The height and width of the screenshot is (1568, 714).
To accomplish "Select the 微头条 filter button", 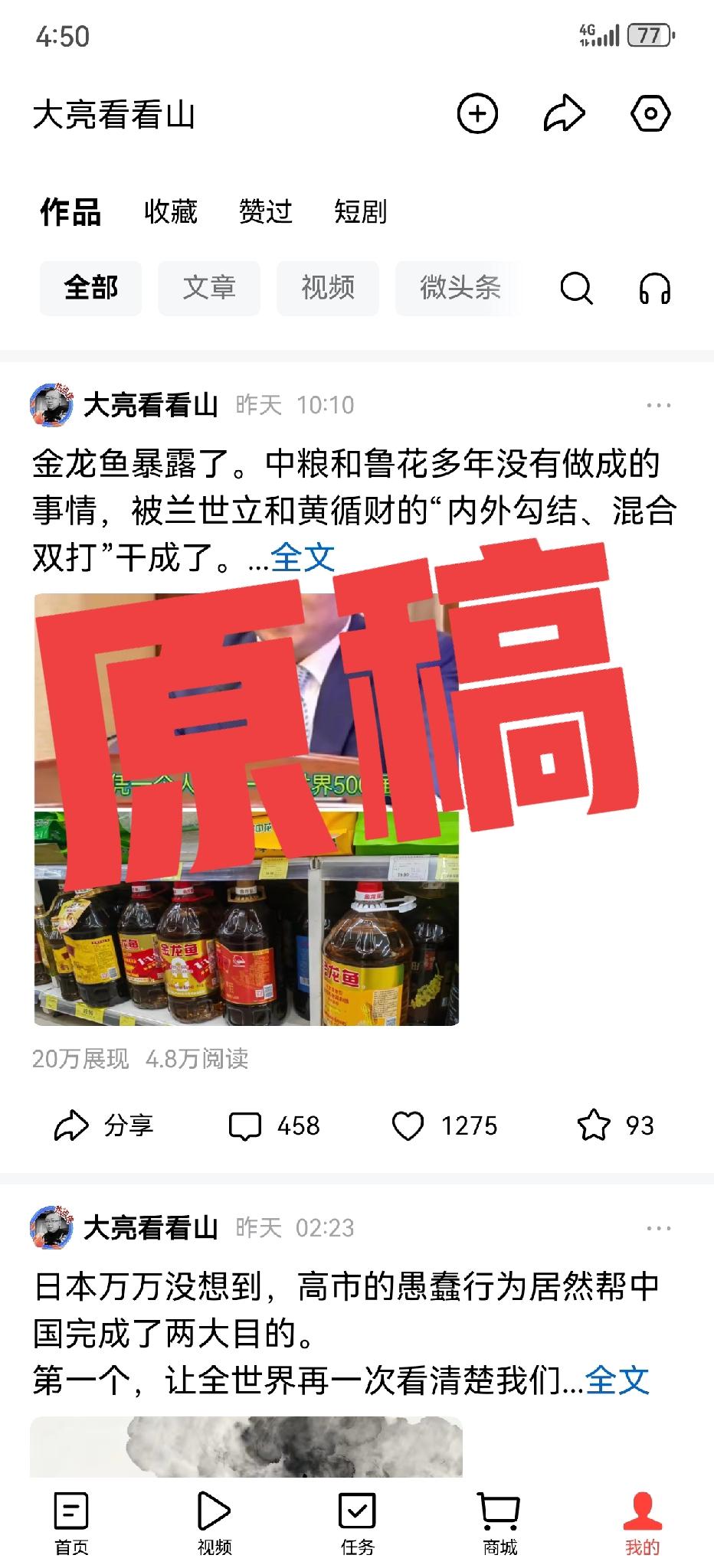I will point(461,289).
